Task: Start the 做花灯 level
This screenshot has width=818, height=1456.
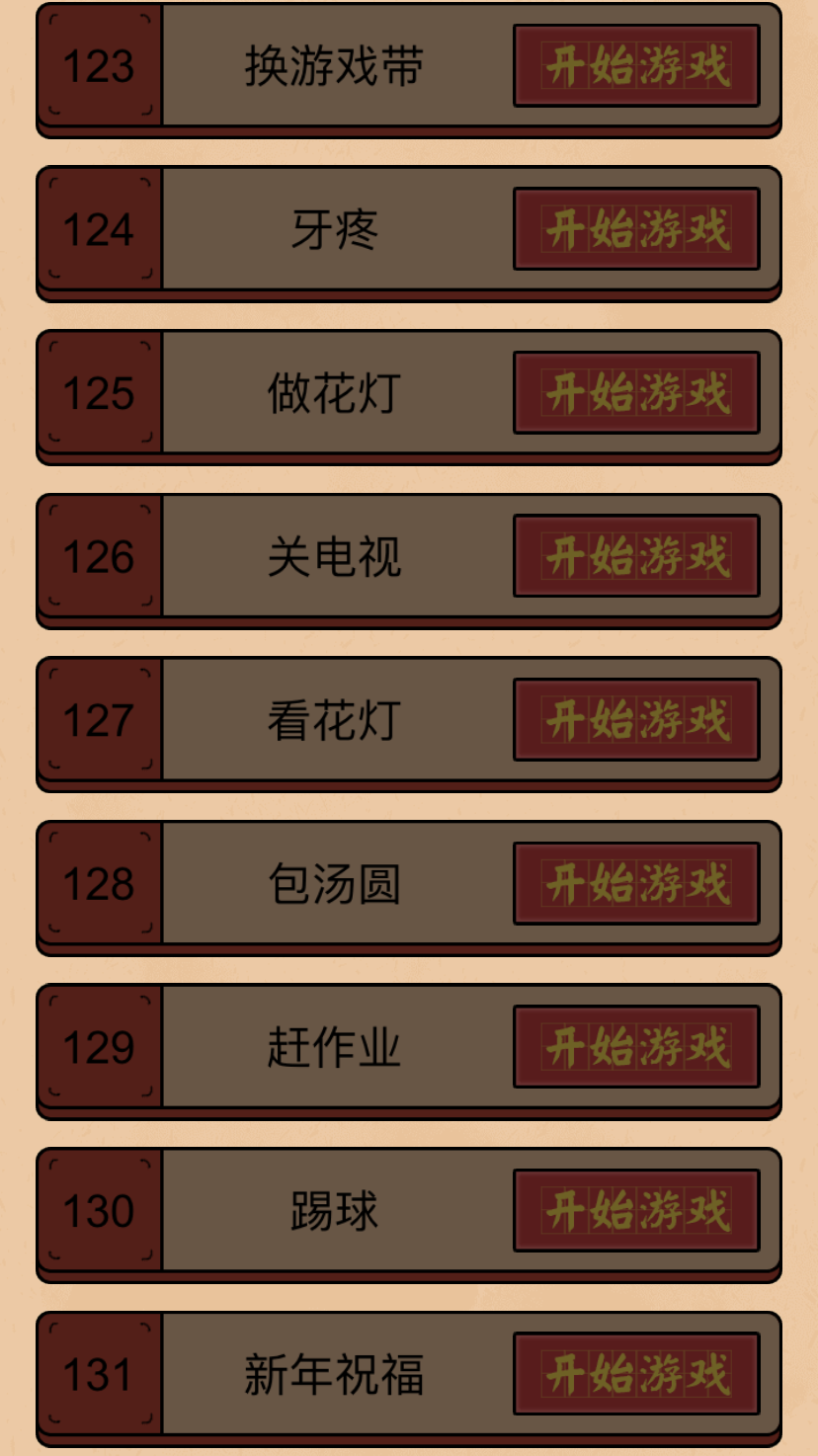Action: pyautogui.click(x=636, y=393)
